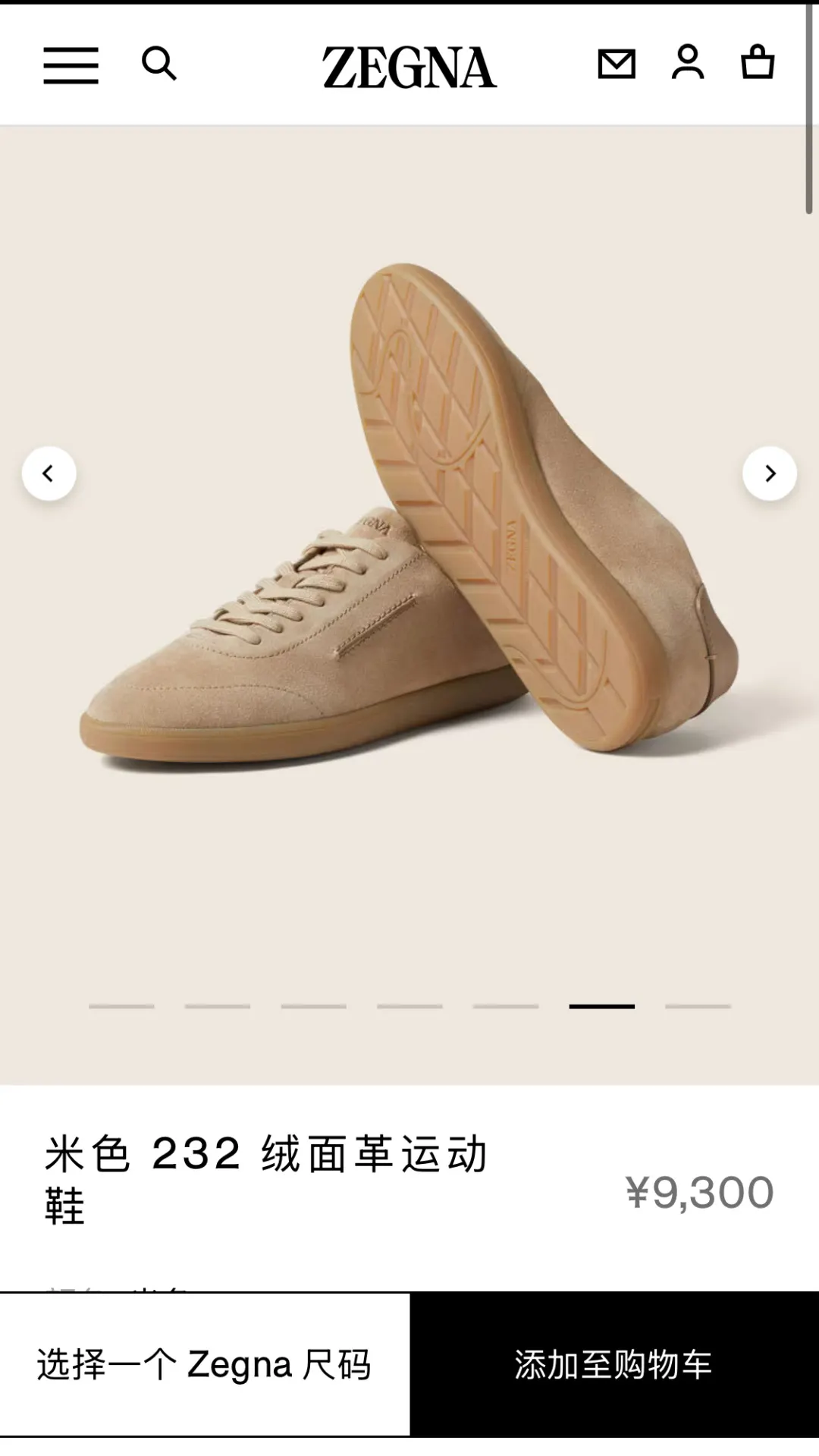Jump to the first image indicator
The width and height of the screenshot is (819, 1456).
[x=121, y=1006]
